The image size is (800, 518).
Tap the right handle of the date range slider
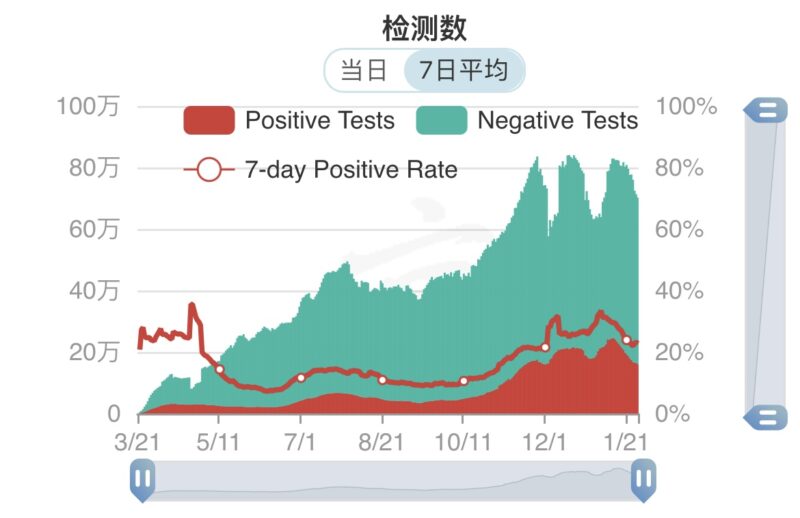tap(642, 481)
